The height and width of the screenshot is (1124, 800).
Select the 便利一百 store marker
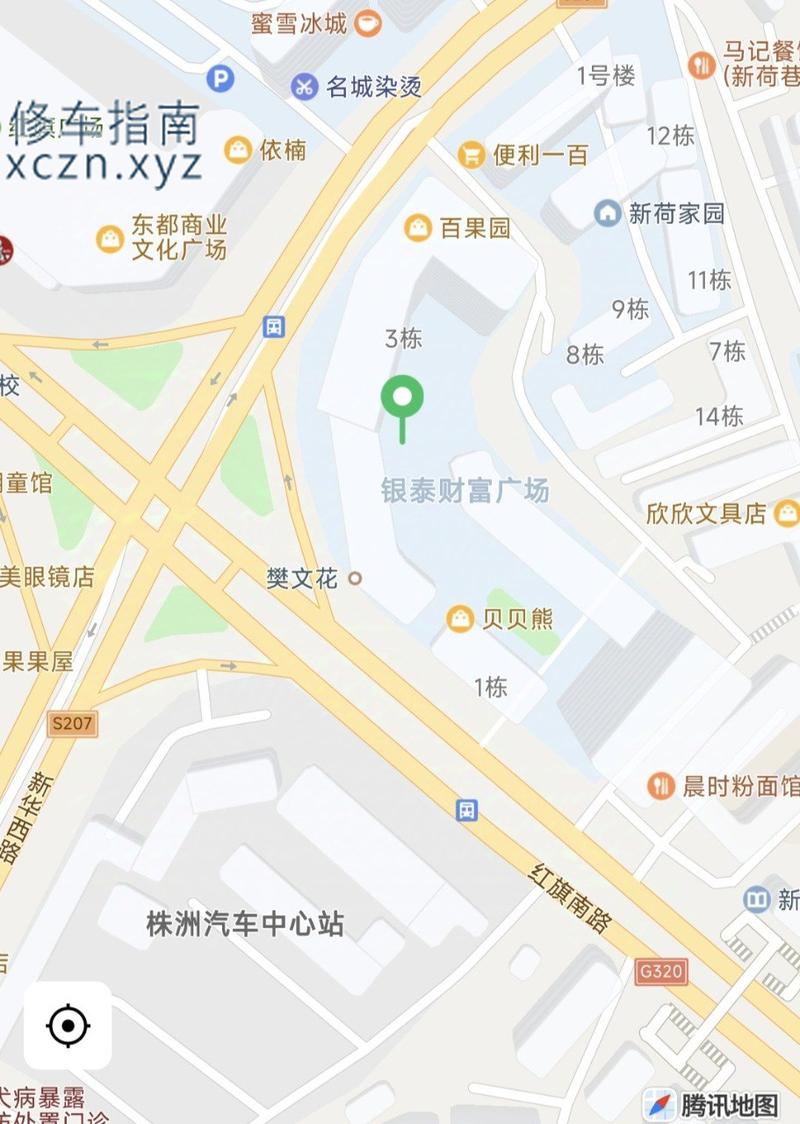coord(471,155)
